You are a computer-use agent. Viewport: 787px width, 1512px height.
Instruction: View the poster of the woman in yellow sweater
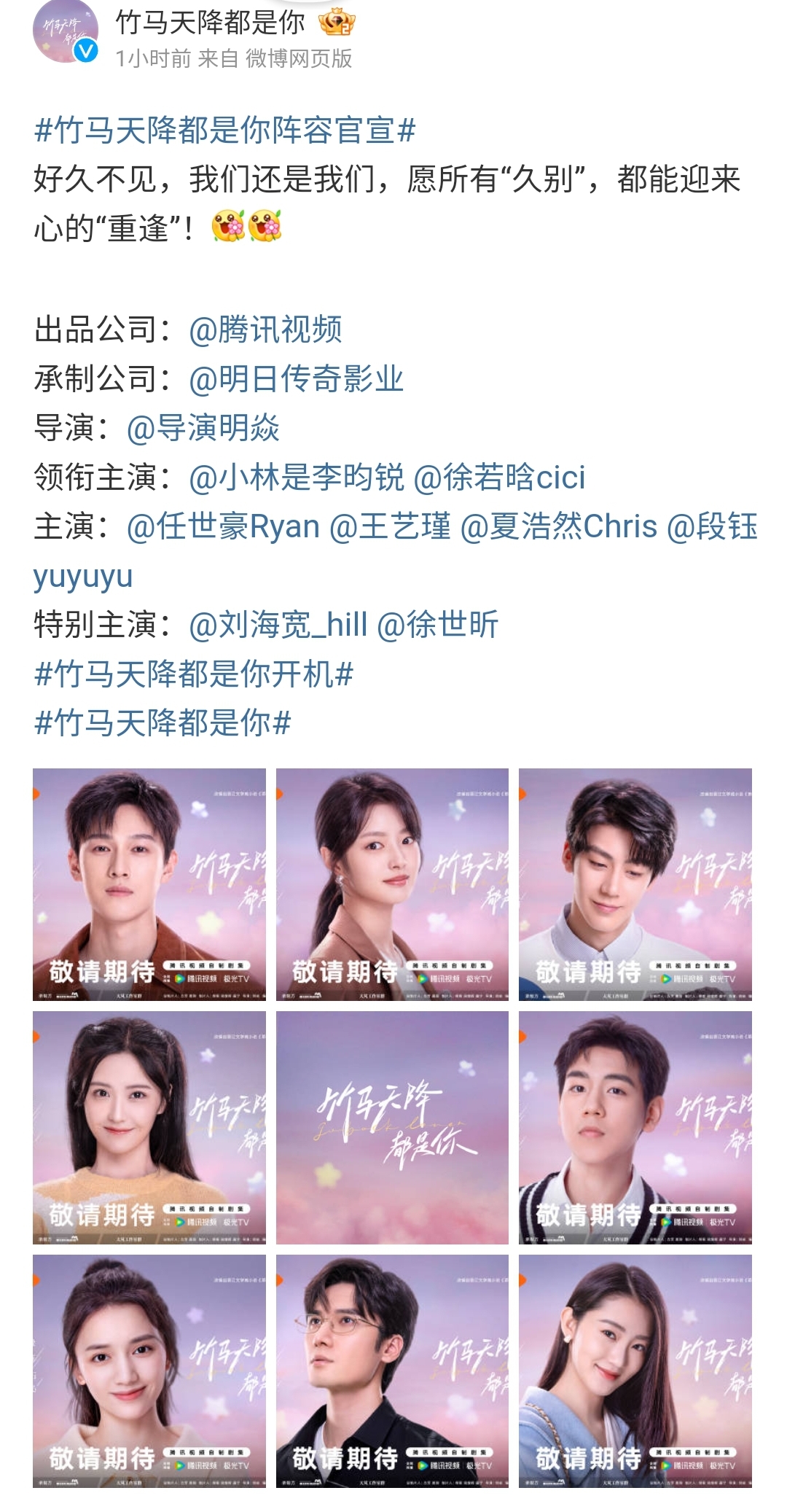149,1127
